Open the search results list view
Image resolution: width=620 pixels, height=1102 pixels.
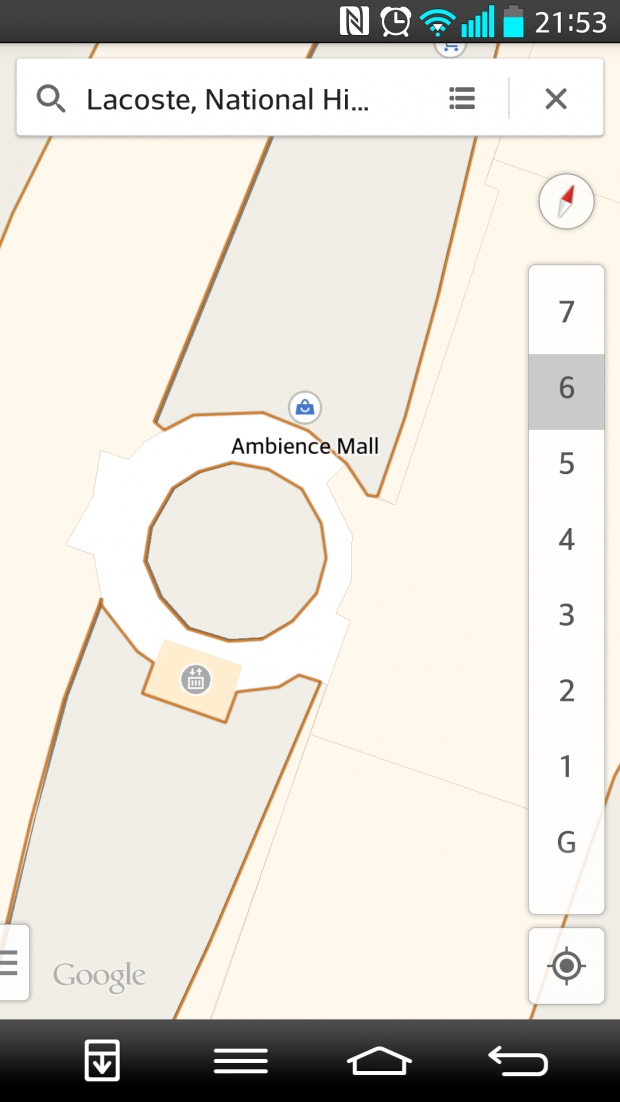coord(461,98)
